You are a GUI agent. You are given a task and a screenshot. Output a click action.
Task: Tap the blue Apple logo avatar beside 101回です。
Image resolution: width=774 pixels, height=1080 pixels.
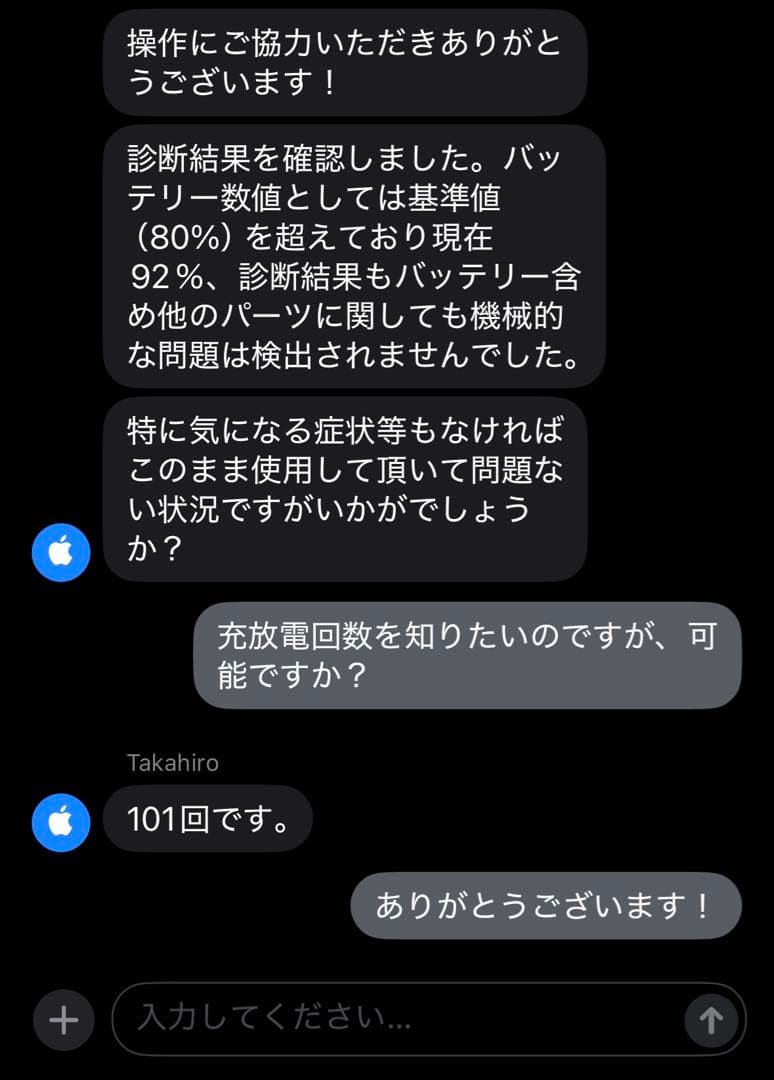60,820
